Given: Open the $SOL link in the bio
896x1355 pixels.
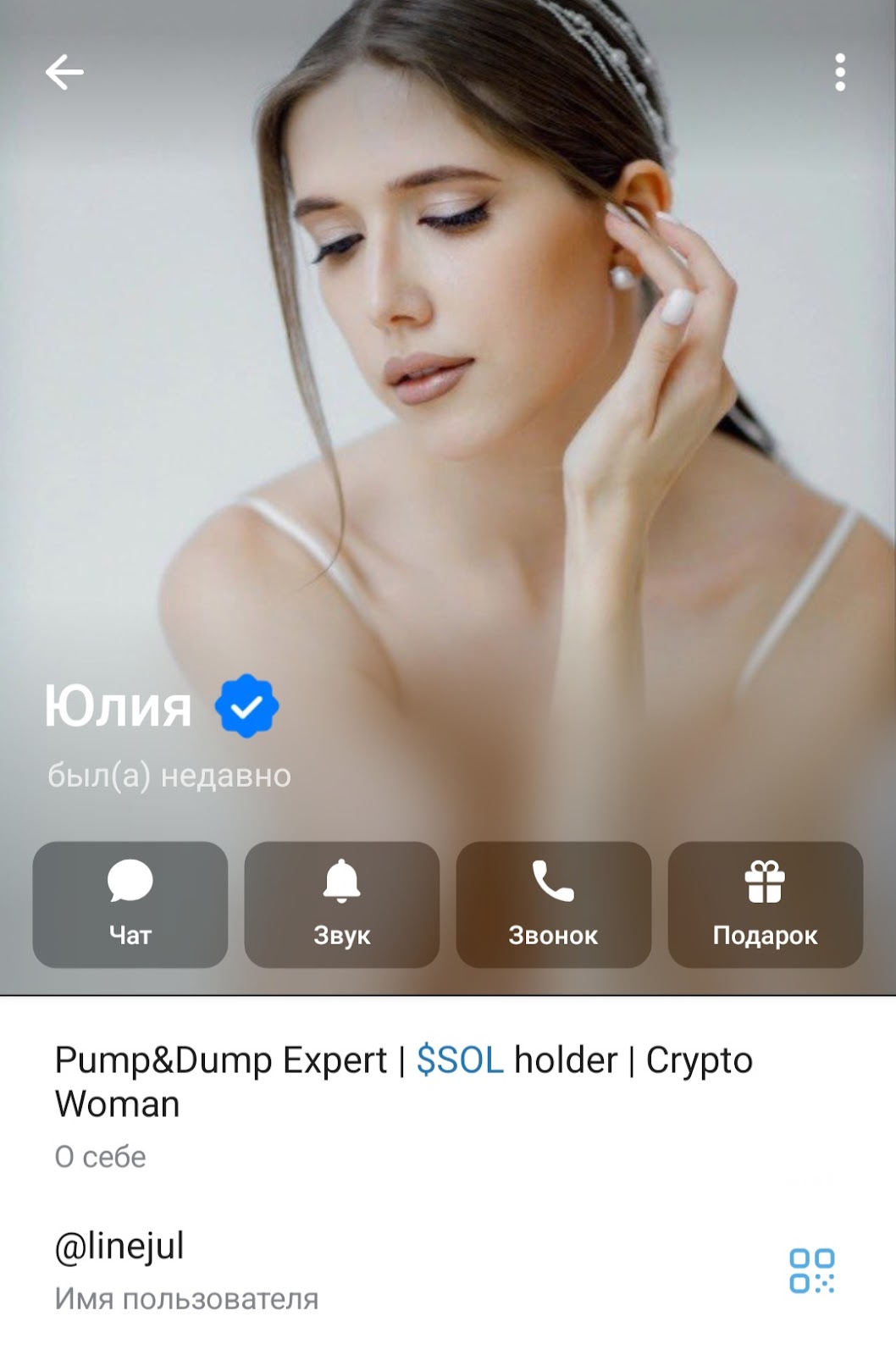Looking at the screenshot, I should coord(458,1059).
